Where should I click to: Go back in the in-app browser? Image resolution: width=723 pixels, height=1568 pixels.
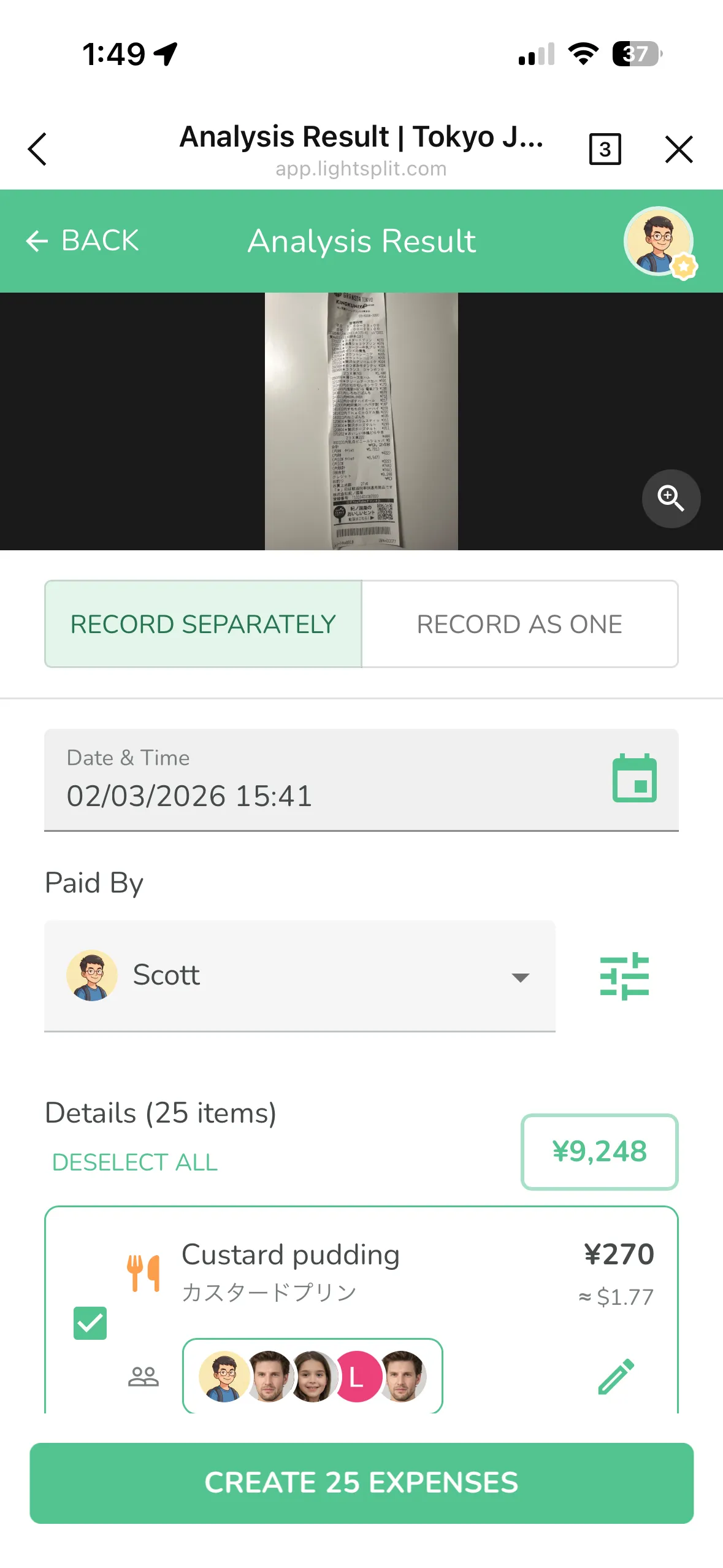[x=38, y=149]
